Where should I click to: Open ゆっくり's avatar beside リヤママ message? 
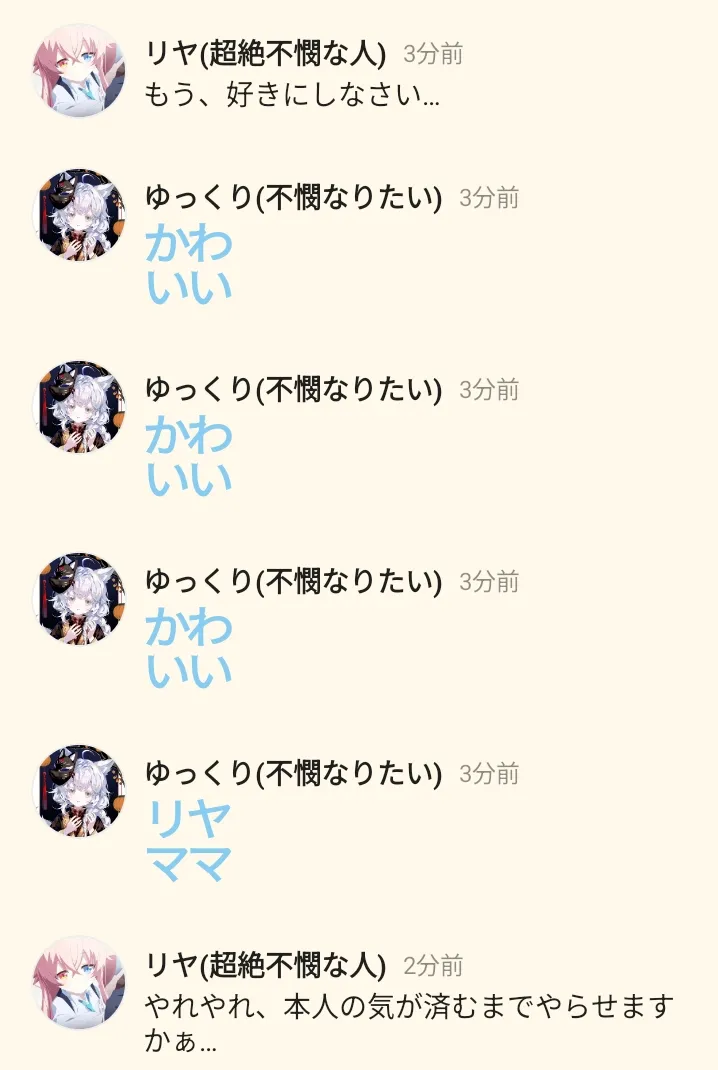pyautogui.click(x=80, y=790)
